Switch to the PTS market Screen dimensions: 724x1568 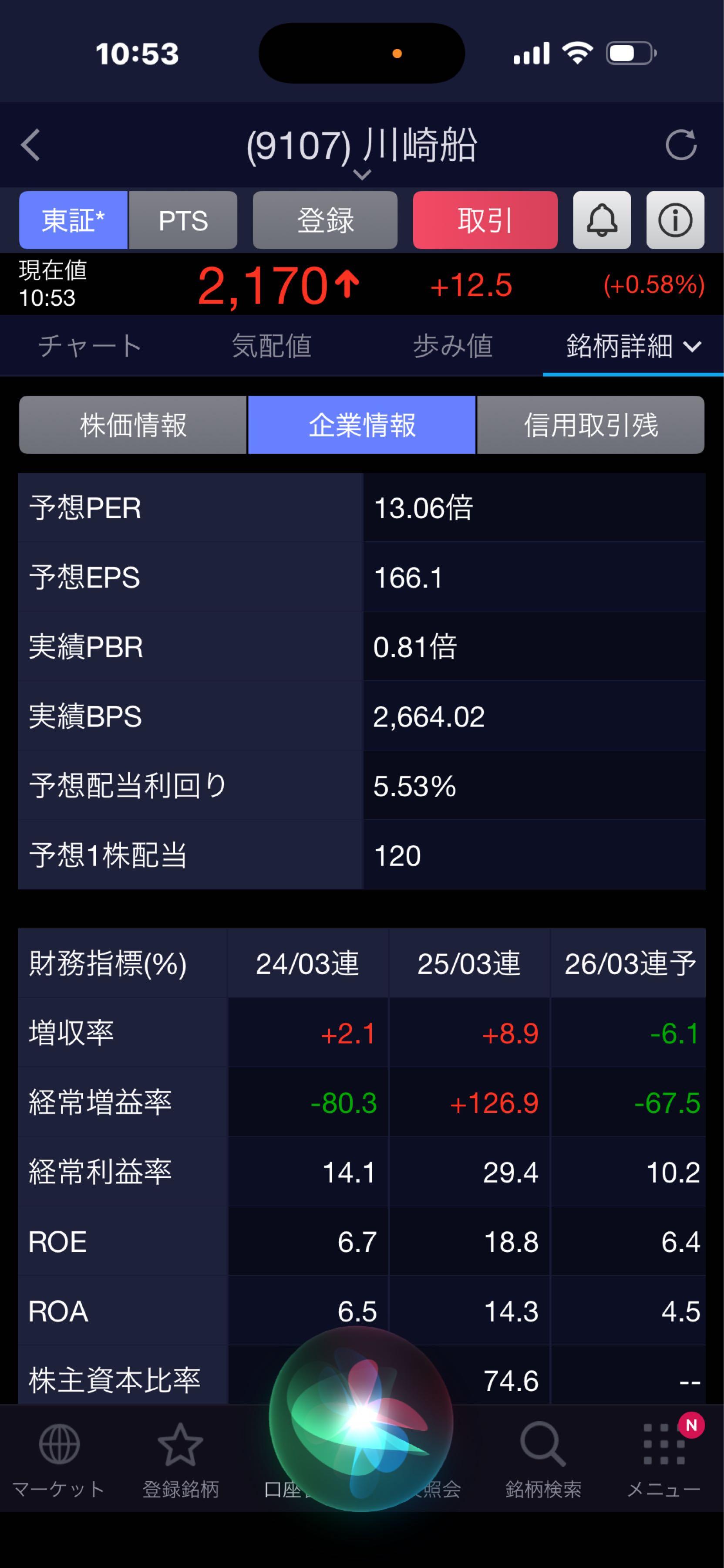pos(183,220)
